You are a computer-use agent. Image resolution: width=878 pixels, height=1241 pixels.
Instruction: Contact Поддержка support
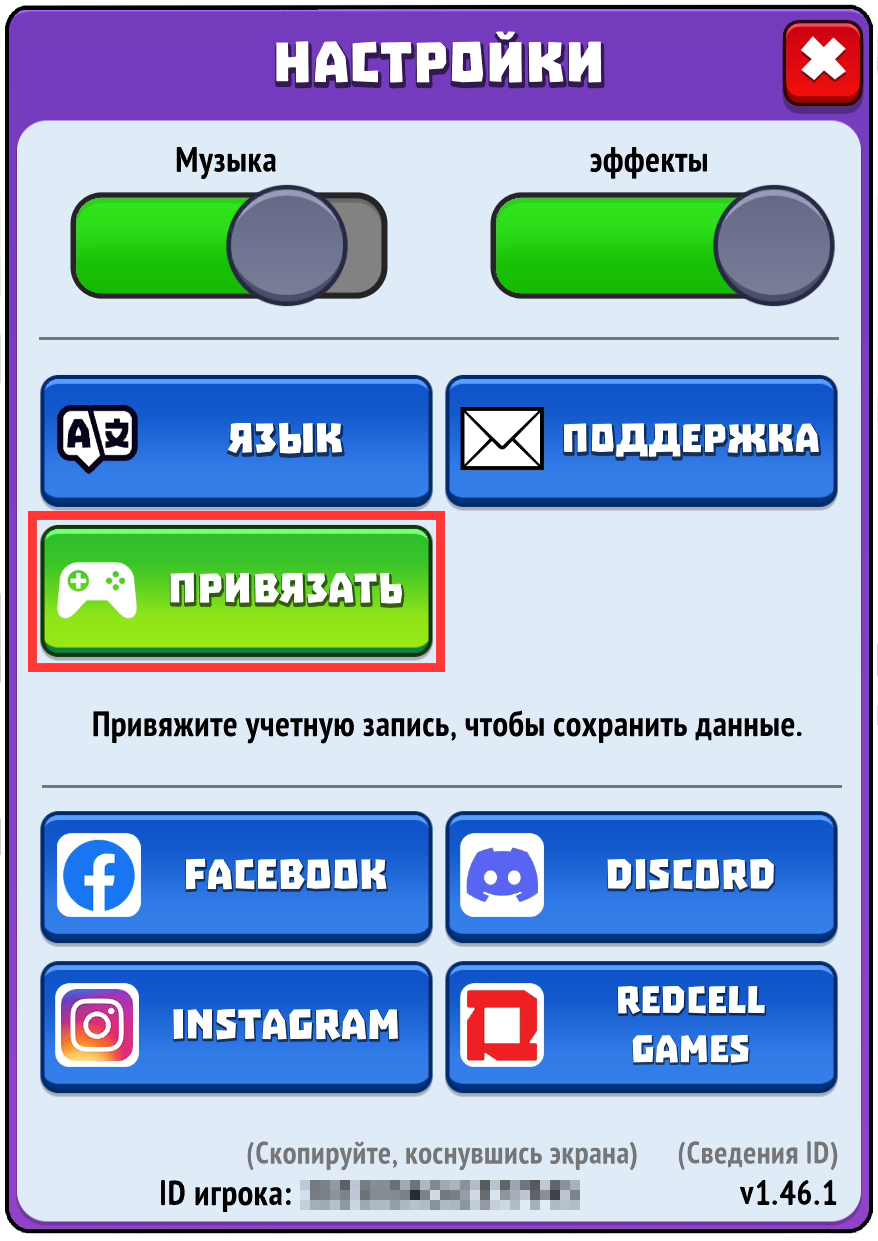coord(640,440)
